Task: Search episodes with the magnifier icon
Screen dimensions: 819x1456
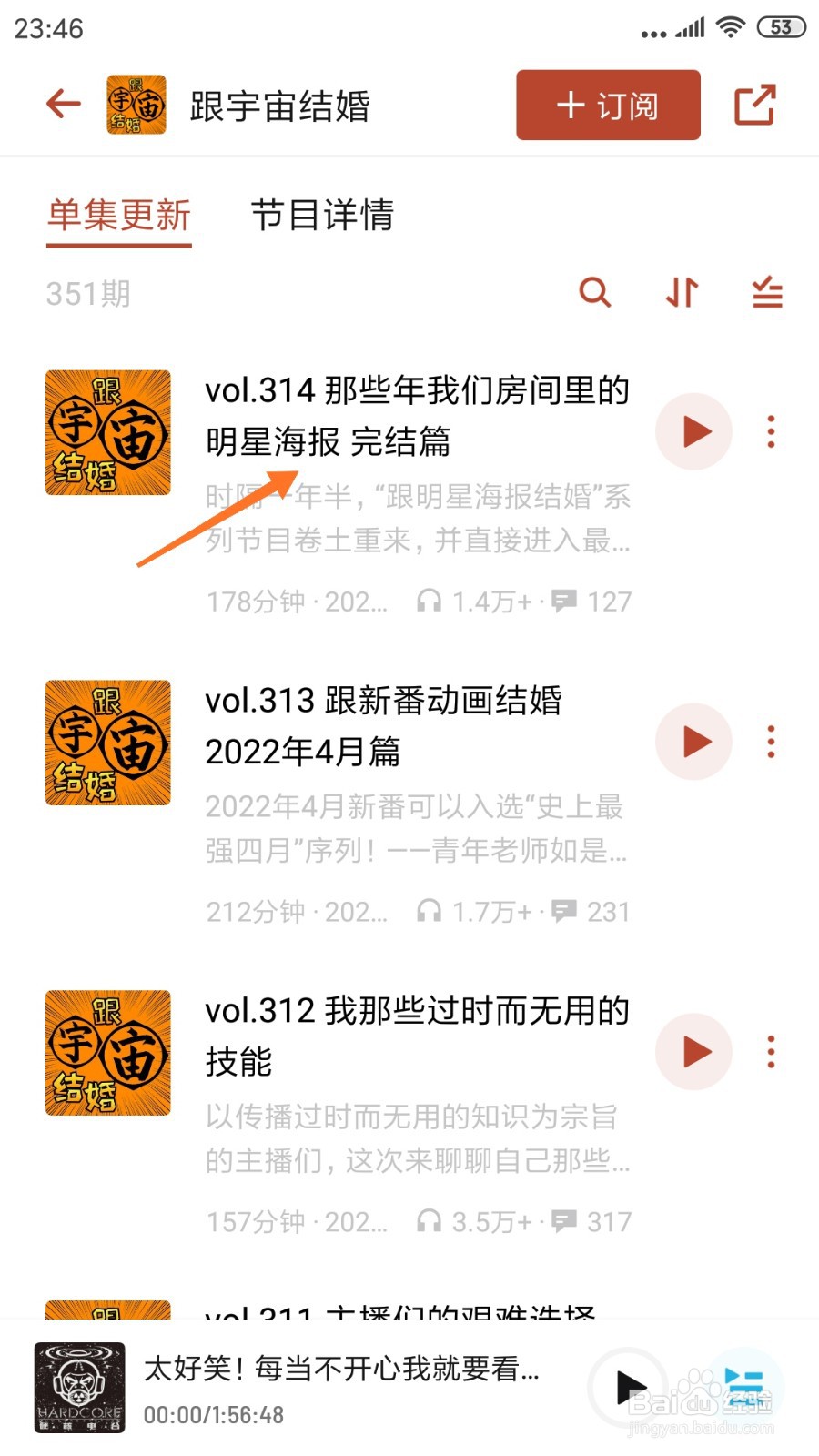Action: coord(595,293)
